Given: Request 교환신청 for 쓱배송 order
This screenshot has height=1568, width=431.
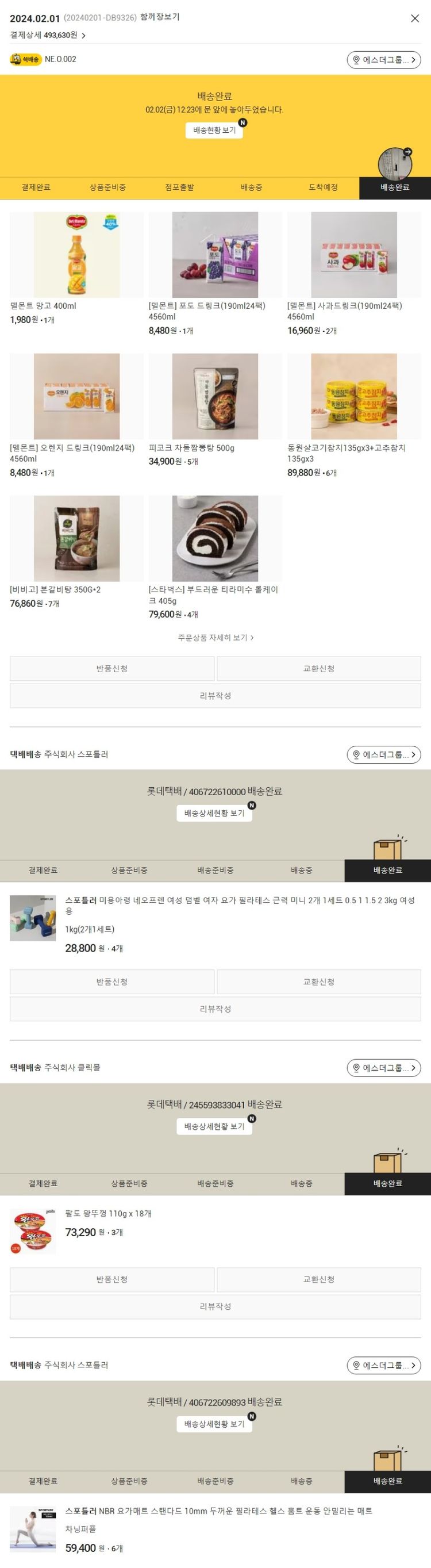Looking at the screenshot, I should [318, 668].
